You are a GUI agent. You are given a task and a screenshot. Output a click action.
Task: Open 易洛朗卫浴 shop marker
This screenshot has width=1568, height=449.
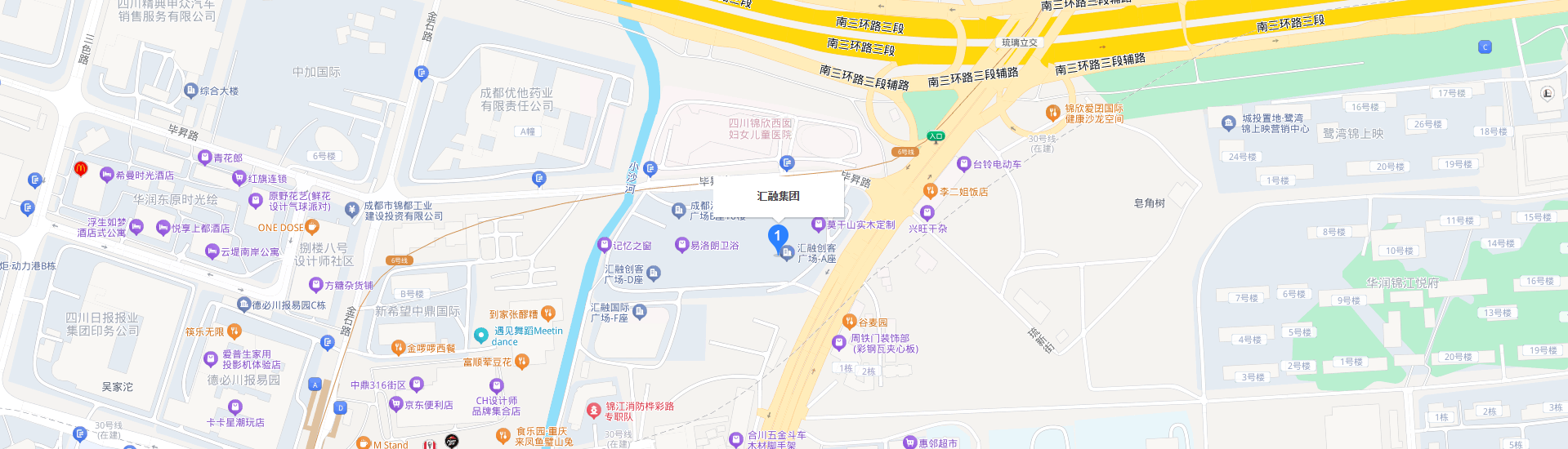(681, 245)
